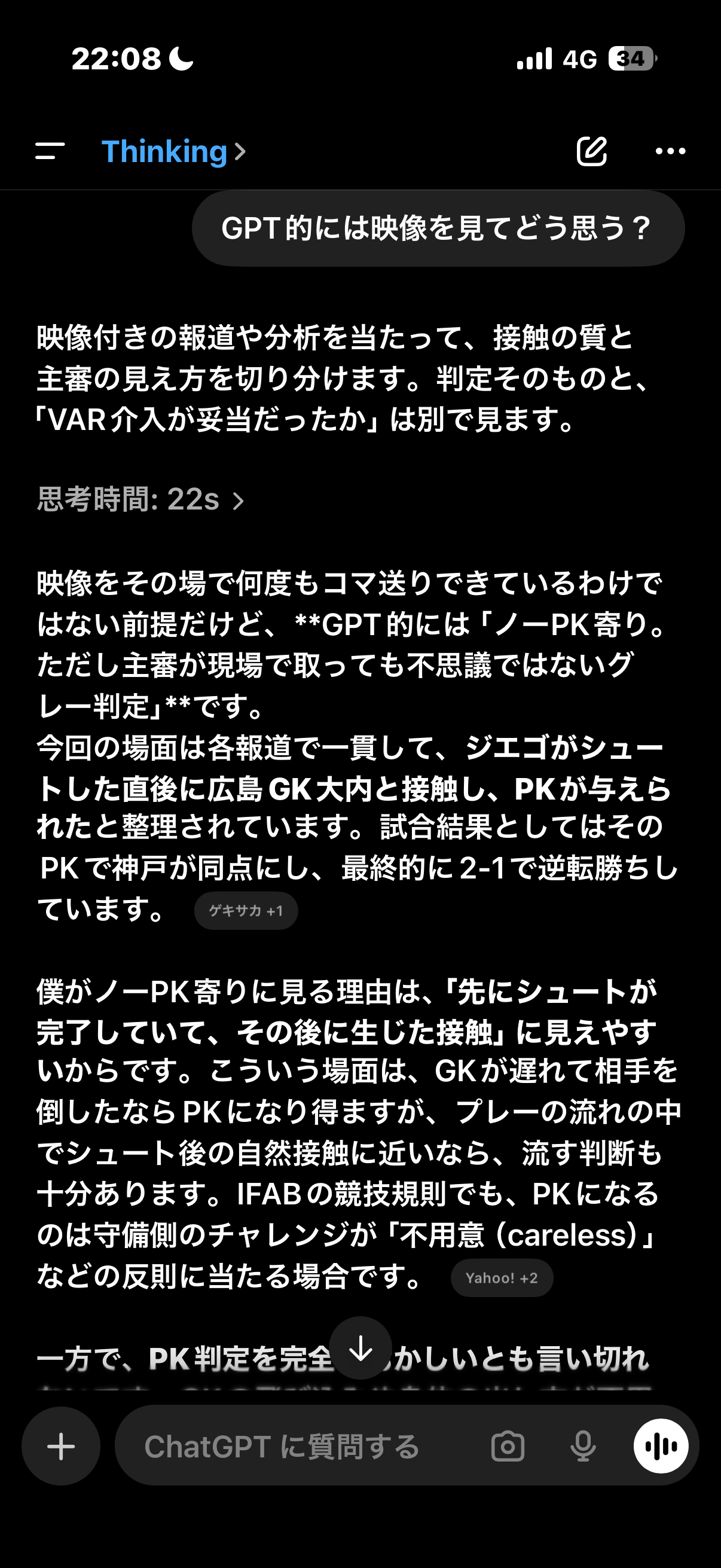This screenshot has width=721, height=1568.
Task: Focus the ChatGPT に質問する message field
Action: 292,1446
